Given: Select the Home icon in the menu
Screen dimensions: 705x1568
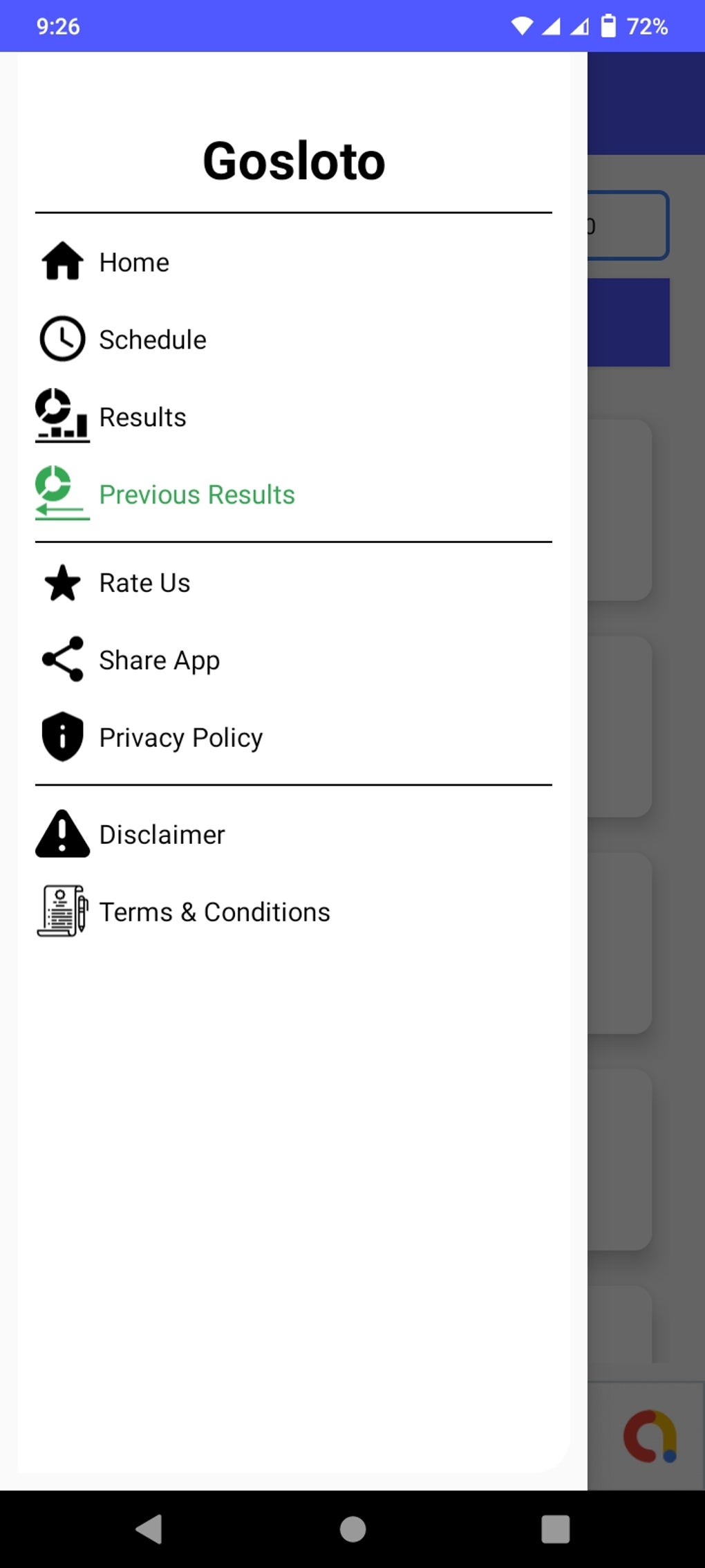Looking at the screenshot, I should coord(62,261).
